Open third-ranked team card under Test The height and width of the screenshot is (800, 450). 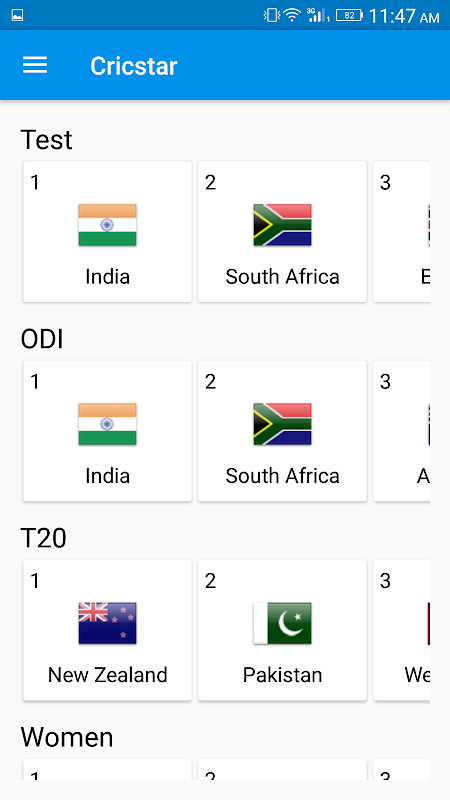click(x=402, y=232)
